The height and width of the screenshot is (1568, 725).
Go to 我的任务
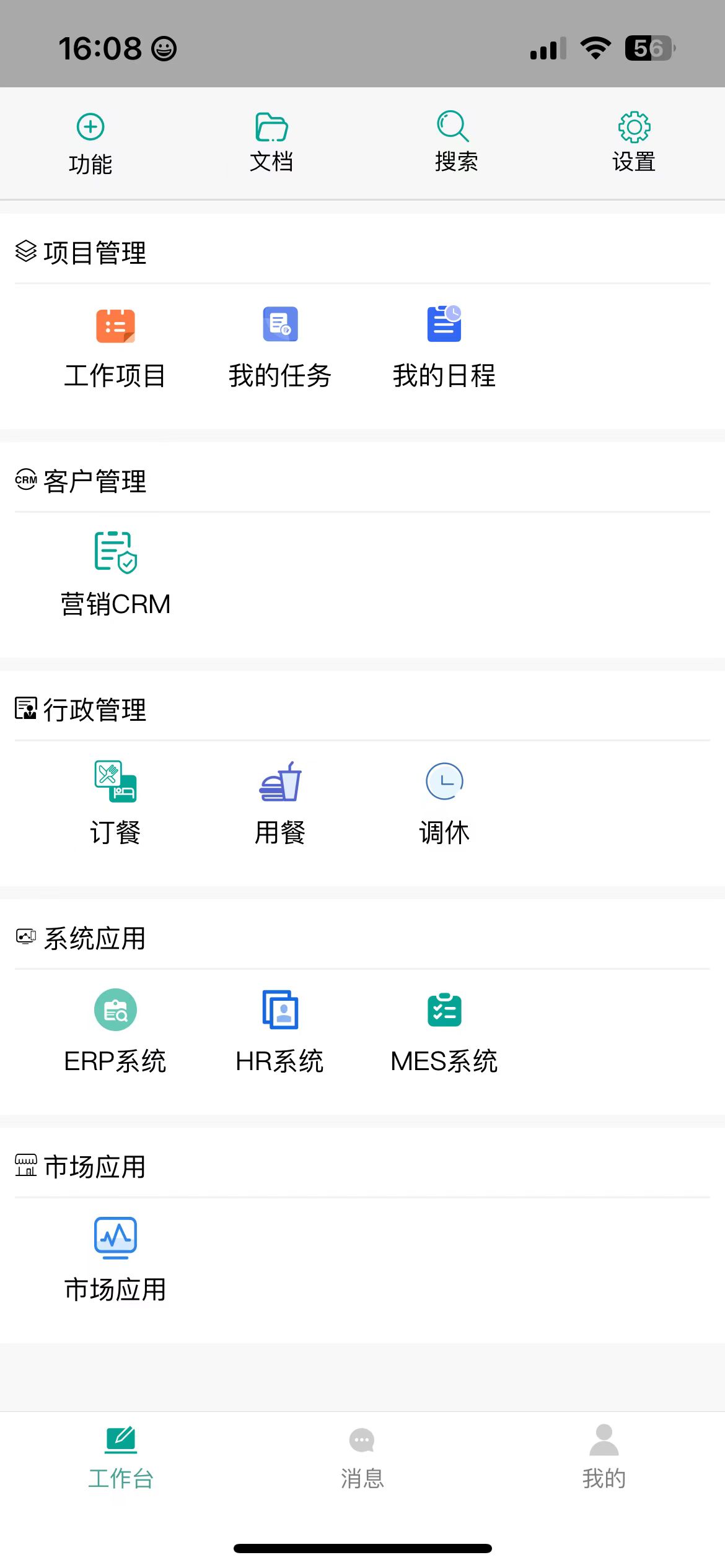click(x=280, y=347)
